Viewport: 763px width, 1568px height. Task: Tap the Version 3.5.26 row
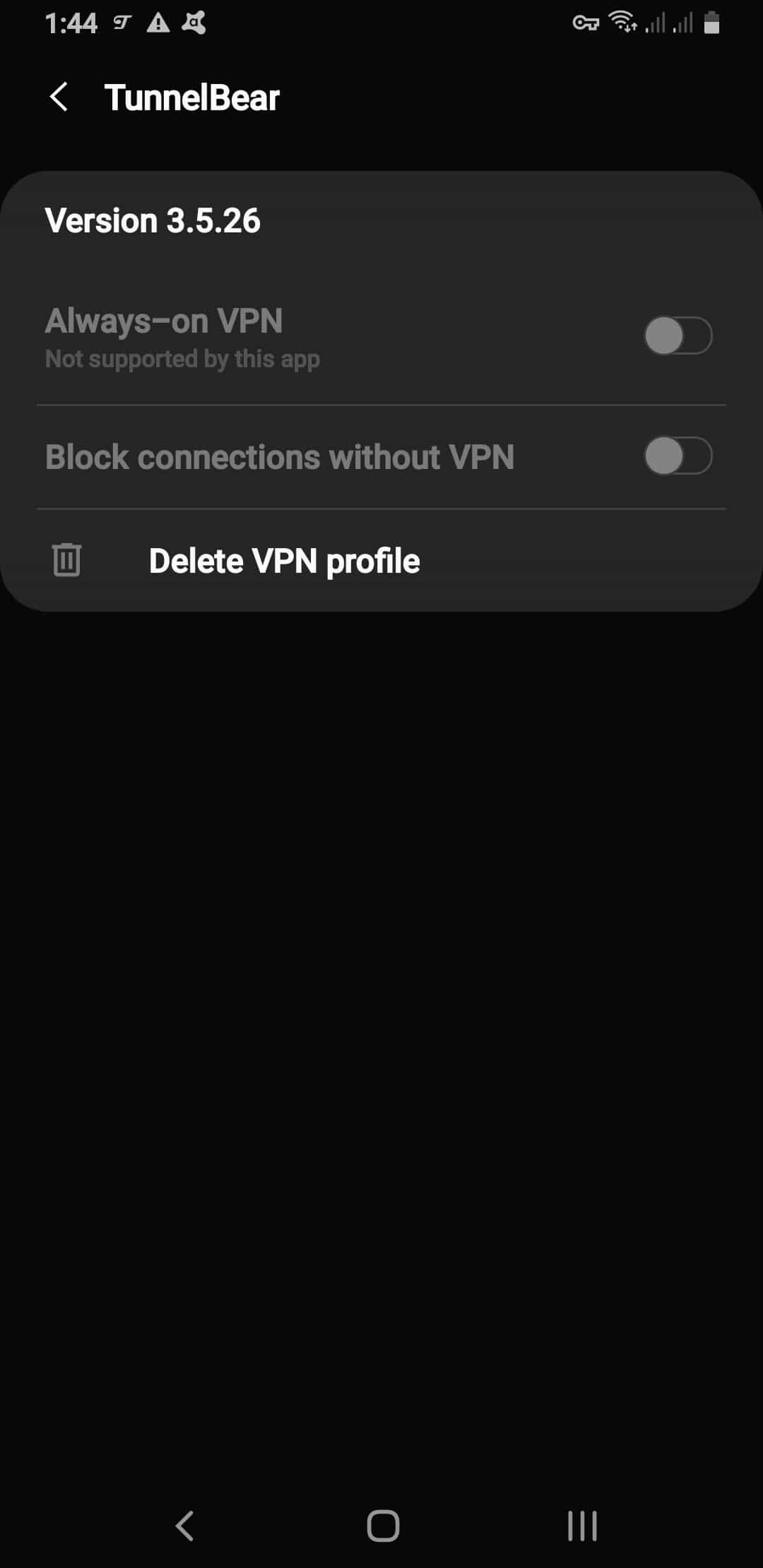pyautogui.click(x=153, y=220)
